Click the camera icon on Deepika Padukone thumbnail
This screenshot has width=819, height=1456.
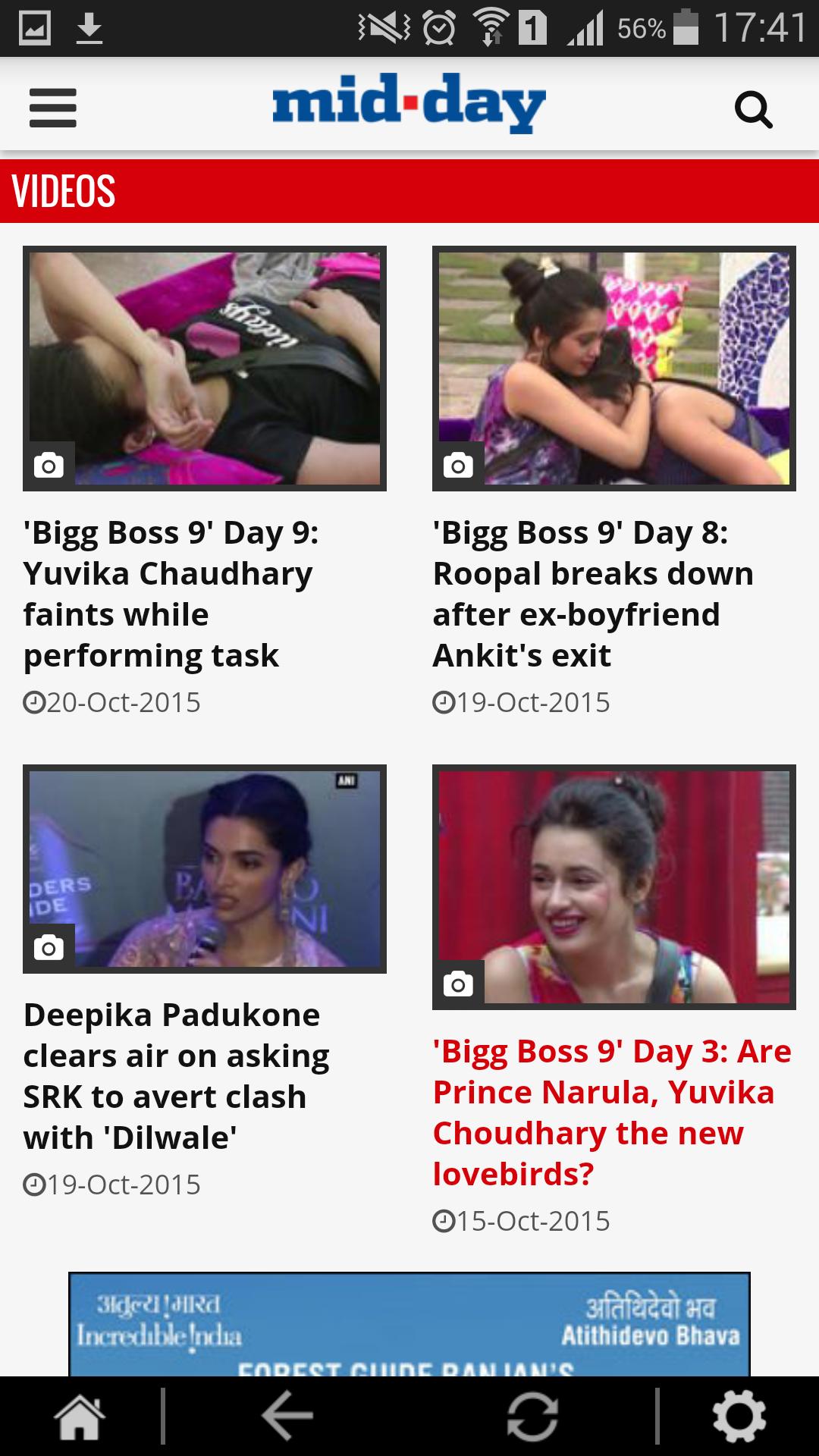[x=49, y=946]
